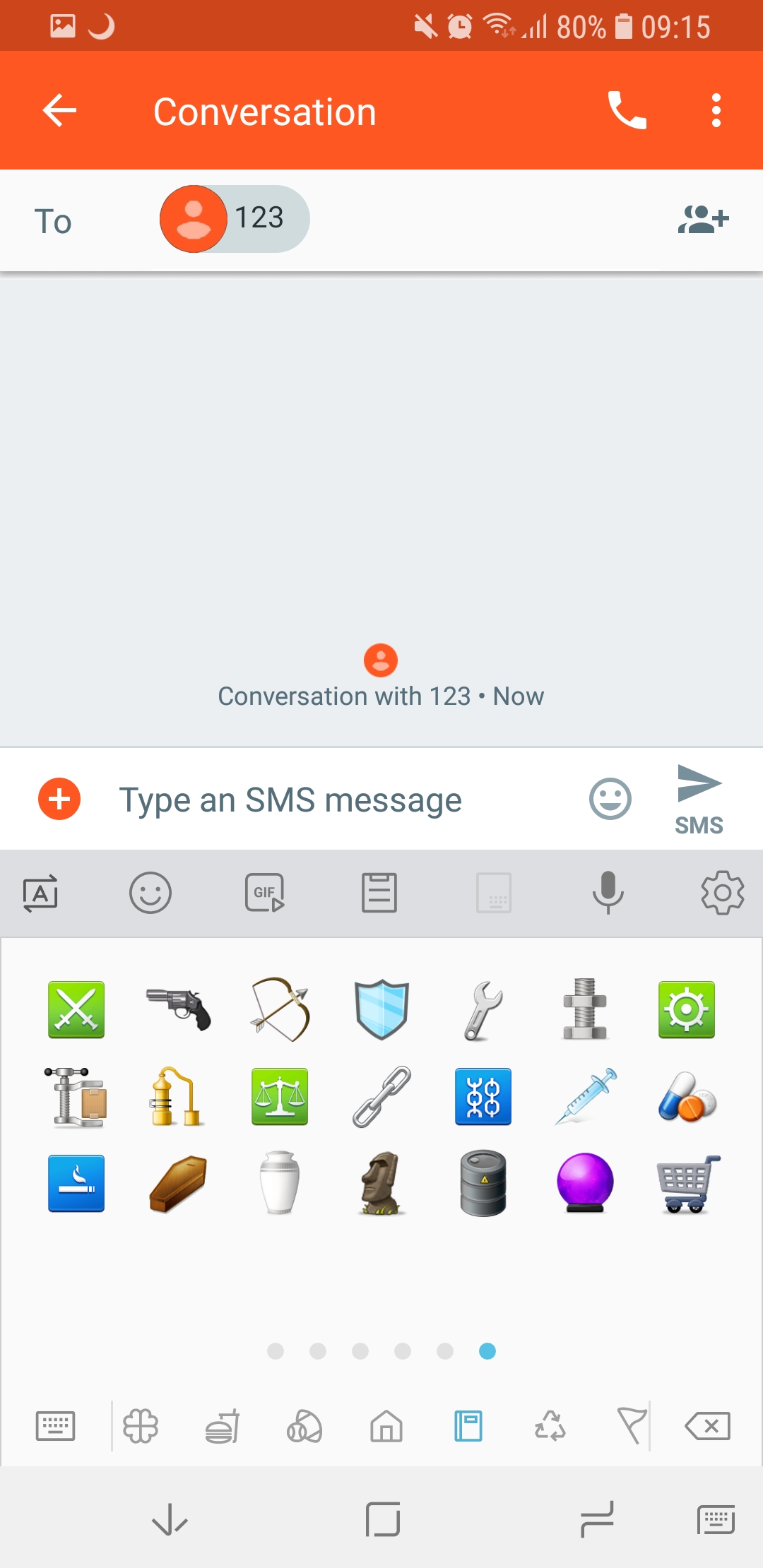The image size is (763, 1568).
Task: Open keyboard settings gear
Action: point(722,893)
